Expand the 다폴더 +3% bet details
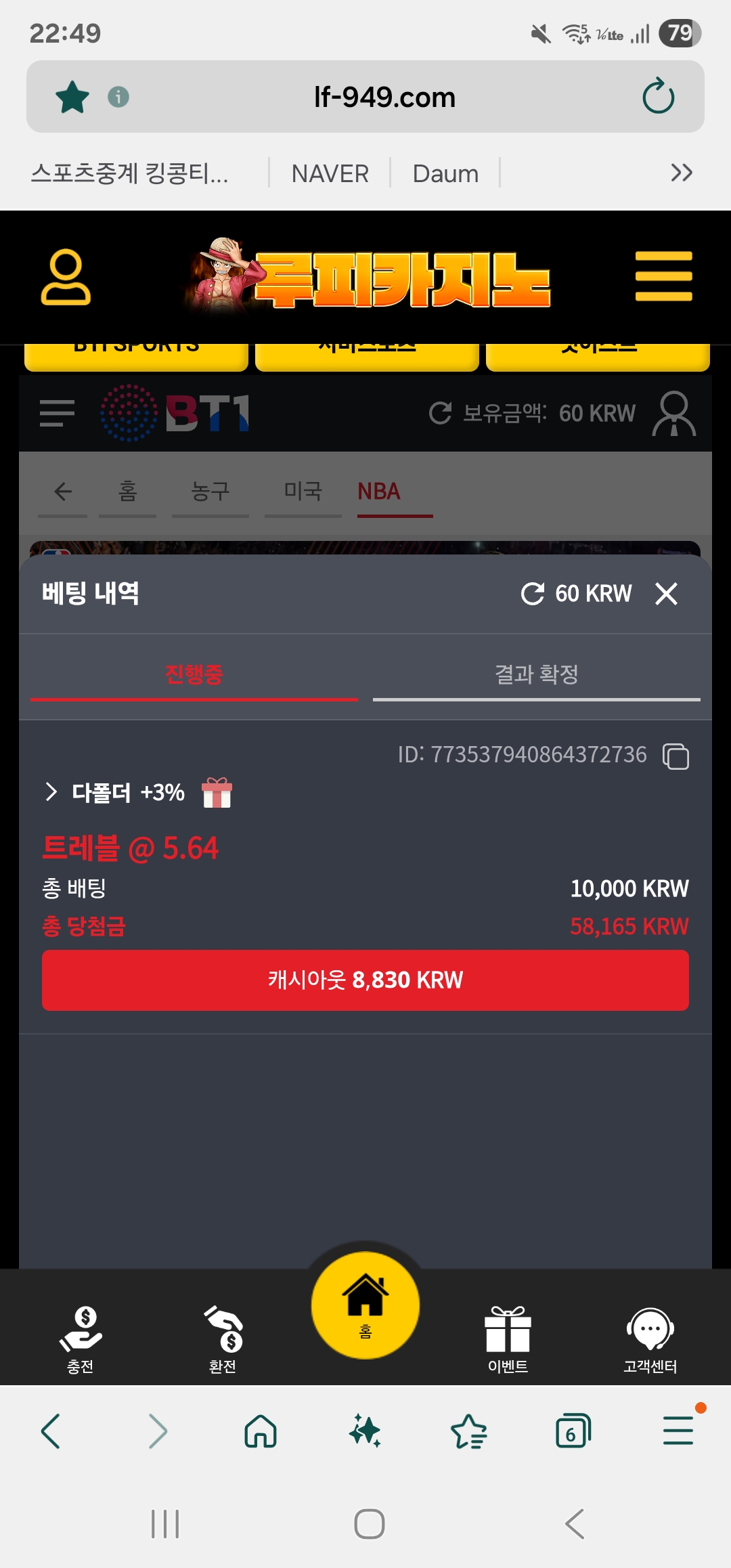 tap(51, 791)
